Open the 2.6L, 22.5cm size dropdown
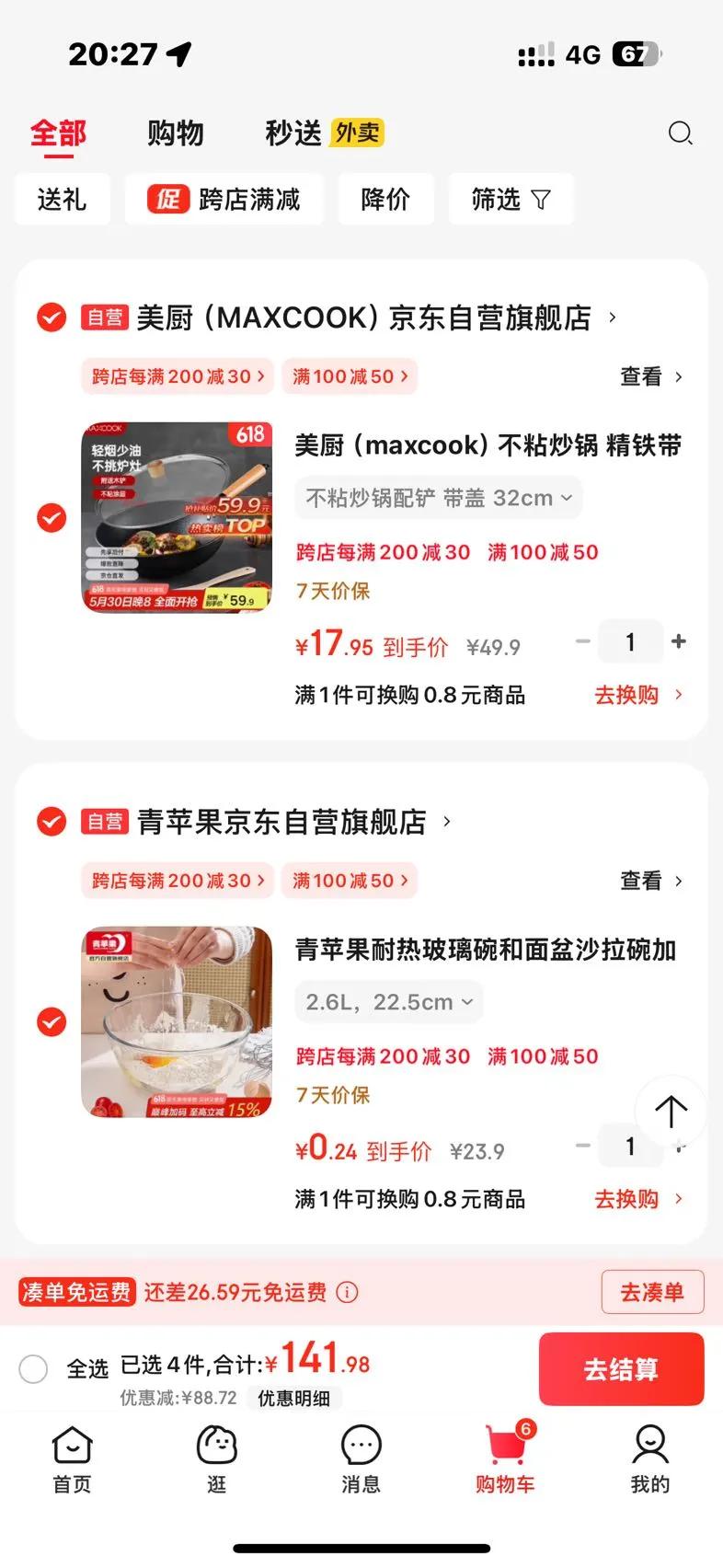 pyautogui.click(x=389, y=1002)
